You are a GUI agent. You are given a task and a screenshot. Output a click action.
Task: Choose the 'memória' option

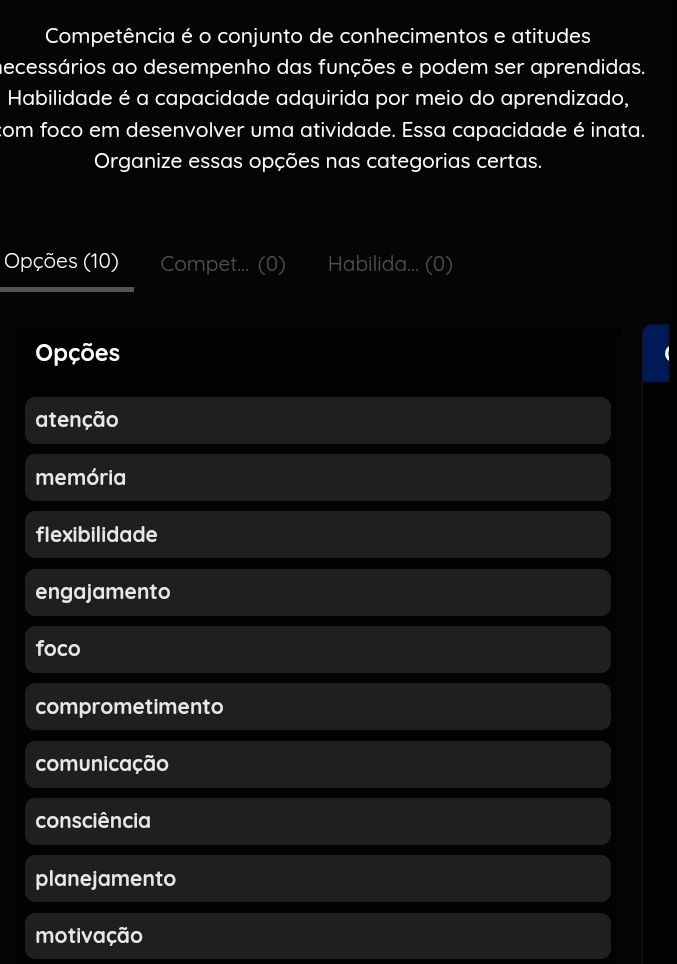tap(317, 478)
